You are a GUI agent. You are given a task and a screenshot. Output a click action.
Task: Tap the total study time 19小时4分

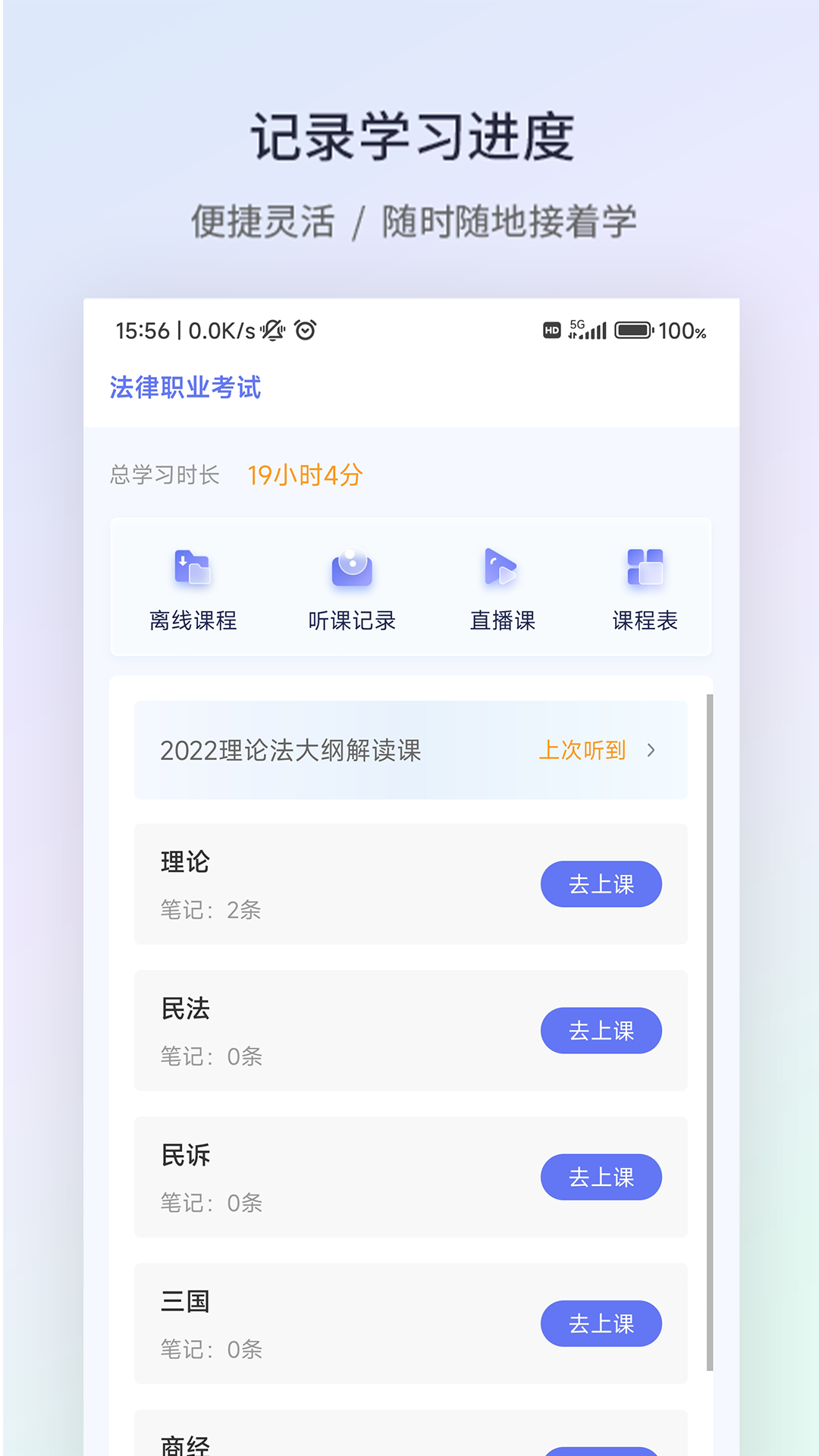tap(304, 475)
